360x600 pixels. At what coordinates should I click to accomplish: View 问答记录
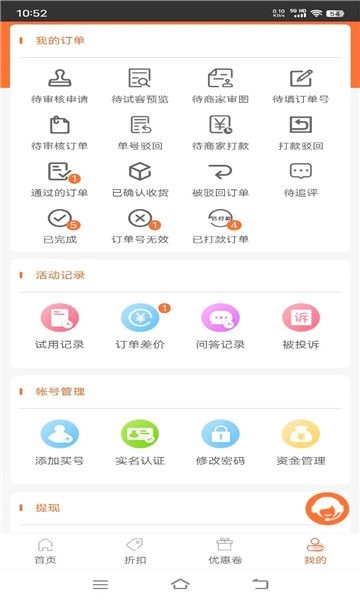(220, 327)
